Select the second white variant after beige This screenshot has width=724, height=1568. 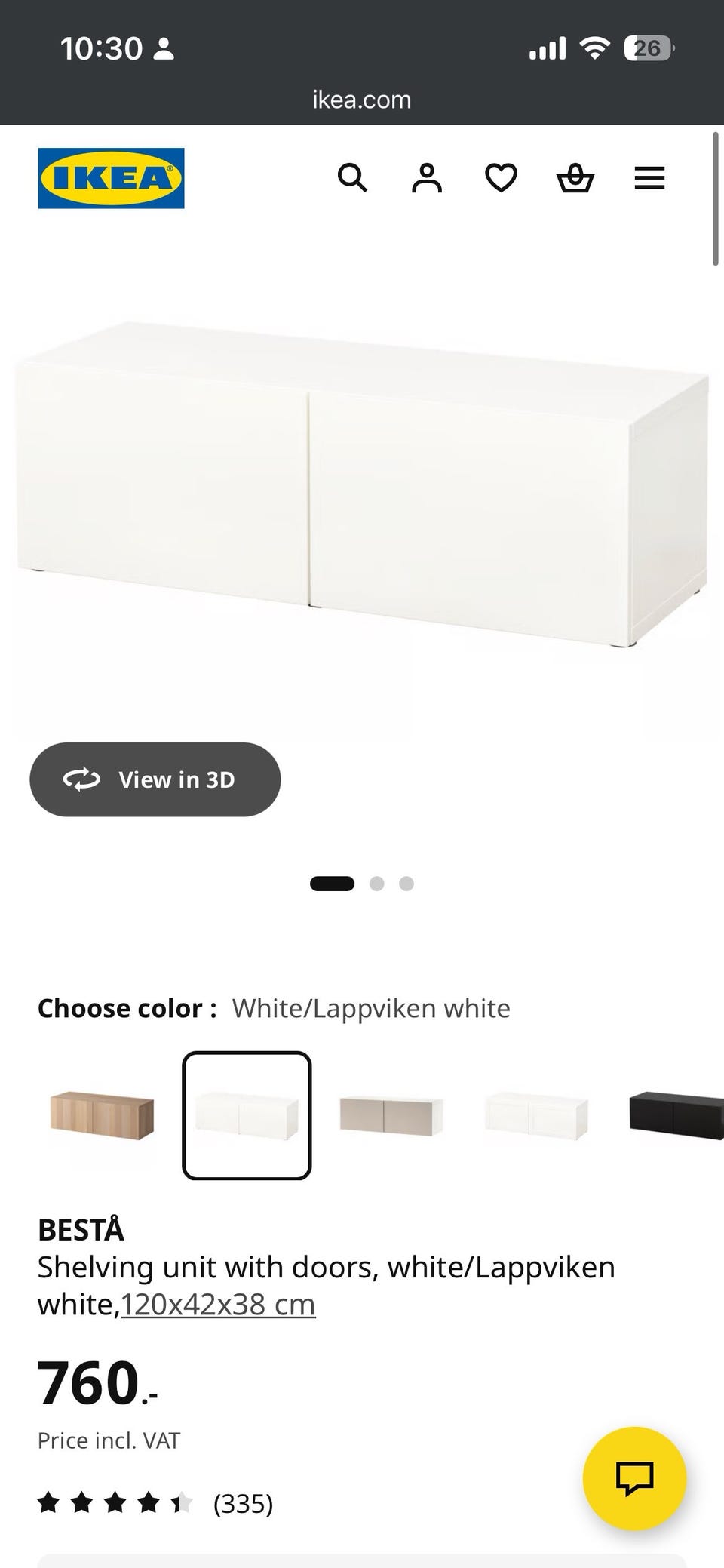[x=536, y=1115]
